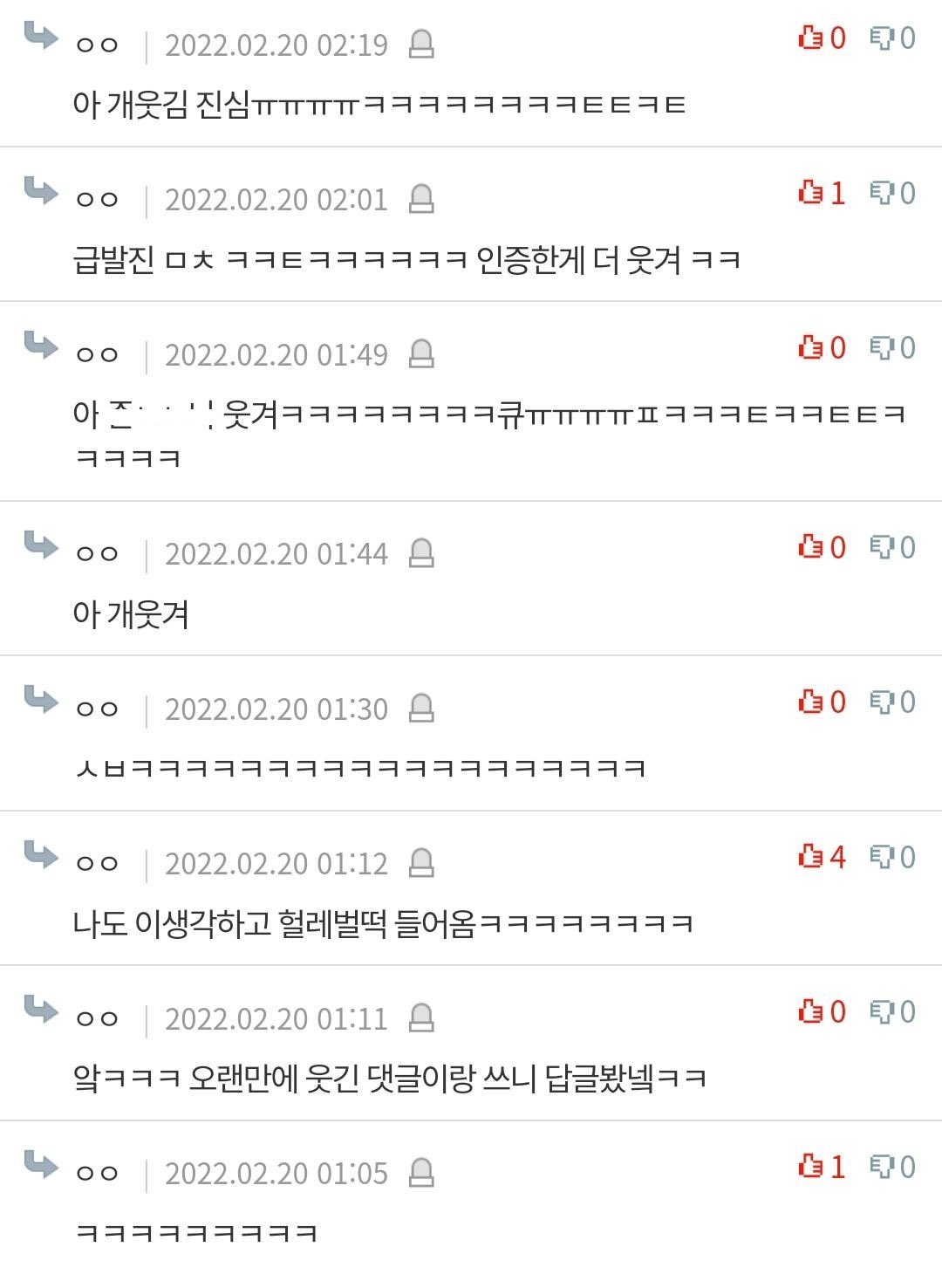Viewport: 942px width, 1288px height.
Task: Report the reply posted at 01:05
Action: (421, 1174)
